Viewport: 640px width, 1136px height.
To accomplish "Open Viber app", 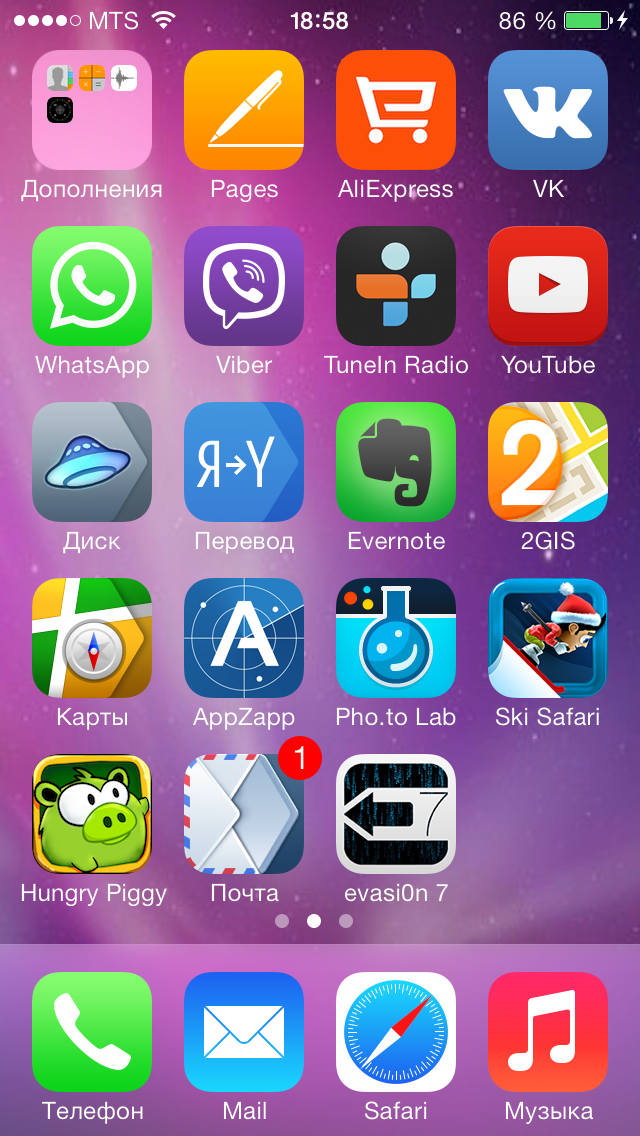I will click(244, 286).
